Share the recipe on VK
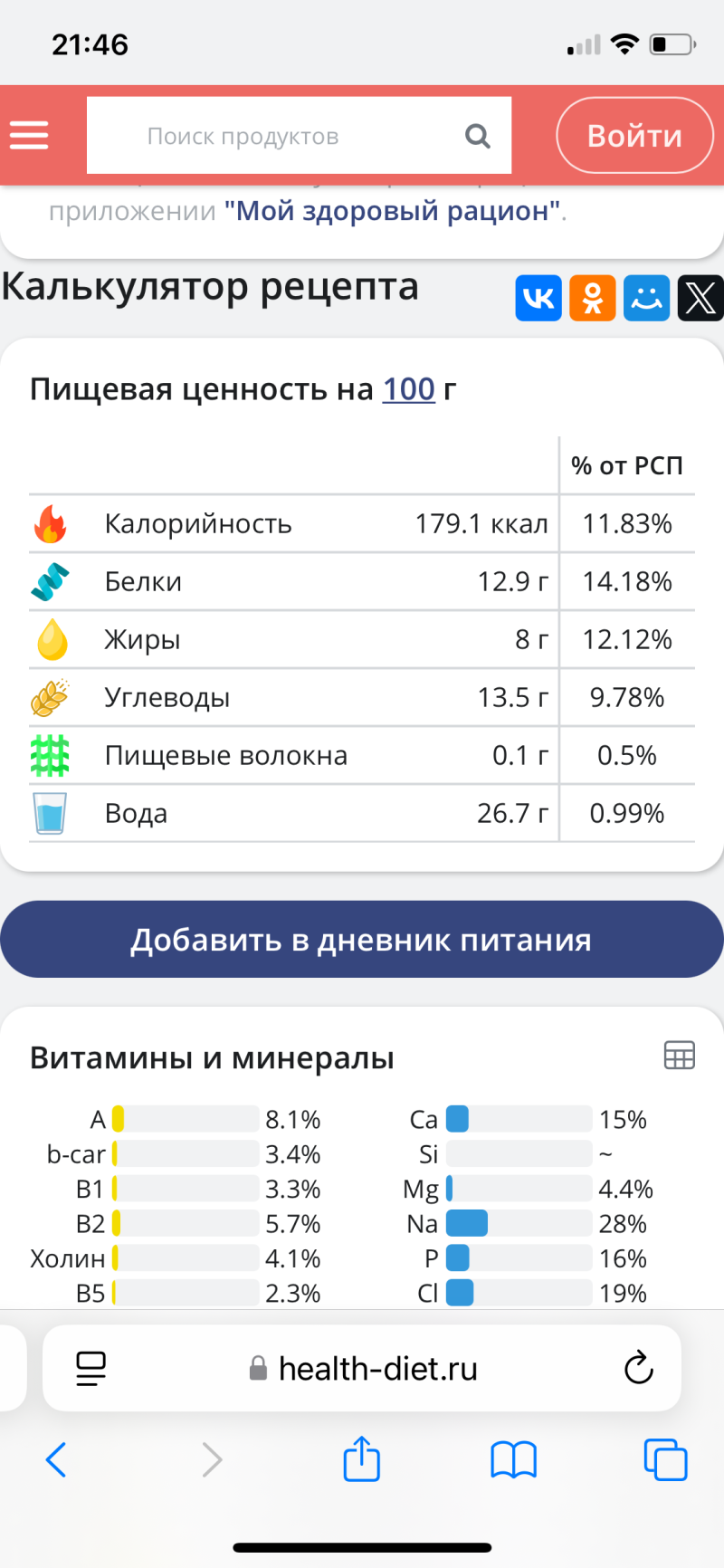This screenshot has height=1568, width=724. 538,298
